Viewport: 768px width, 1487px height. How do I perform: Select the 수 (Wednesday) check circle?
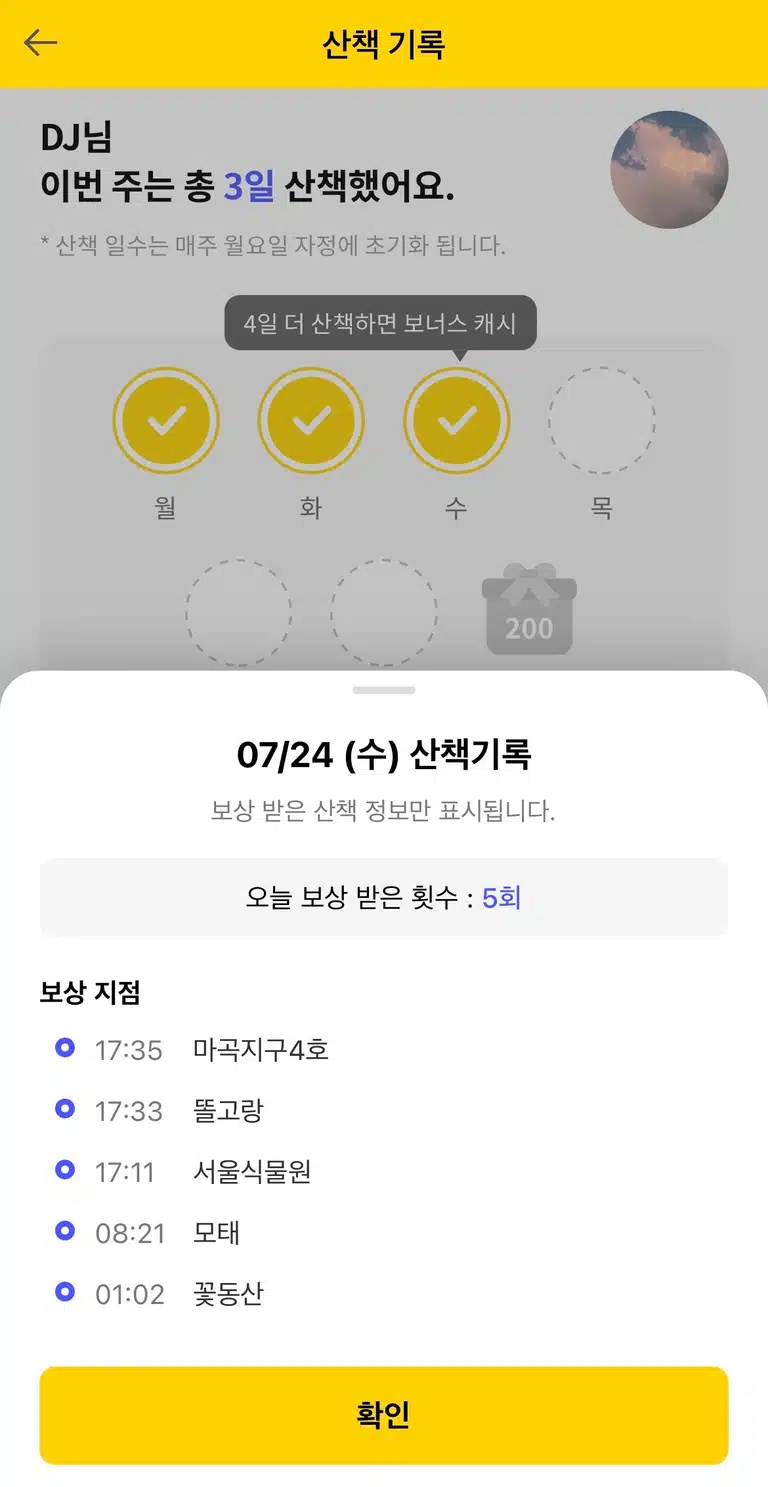(x=457, y=421)
